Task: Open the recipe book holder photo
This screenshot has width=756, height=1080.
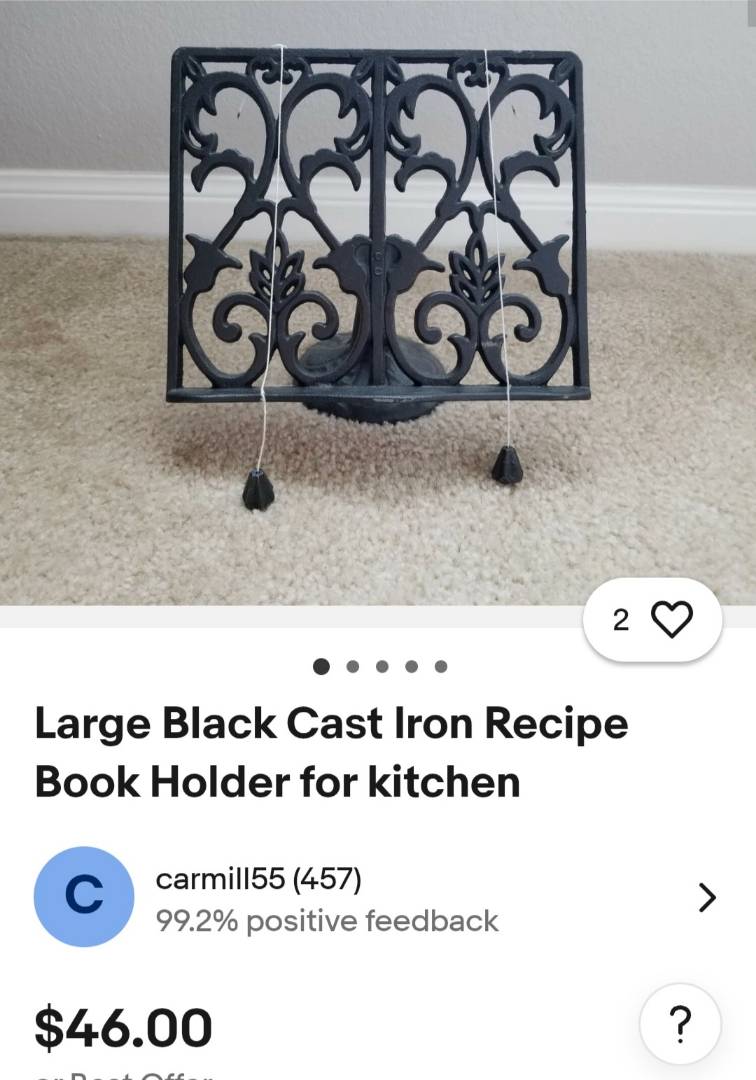Action: [x=377, y=300]
